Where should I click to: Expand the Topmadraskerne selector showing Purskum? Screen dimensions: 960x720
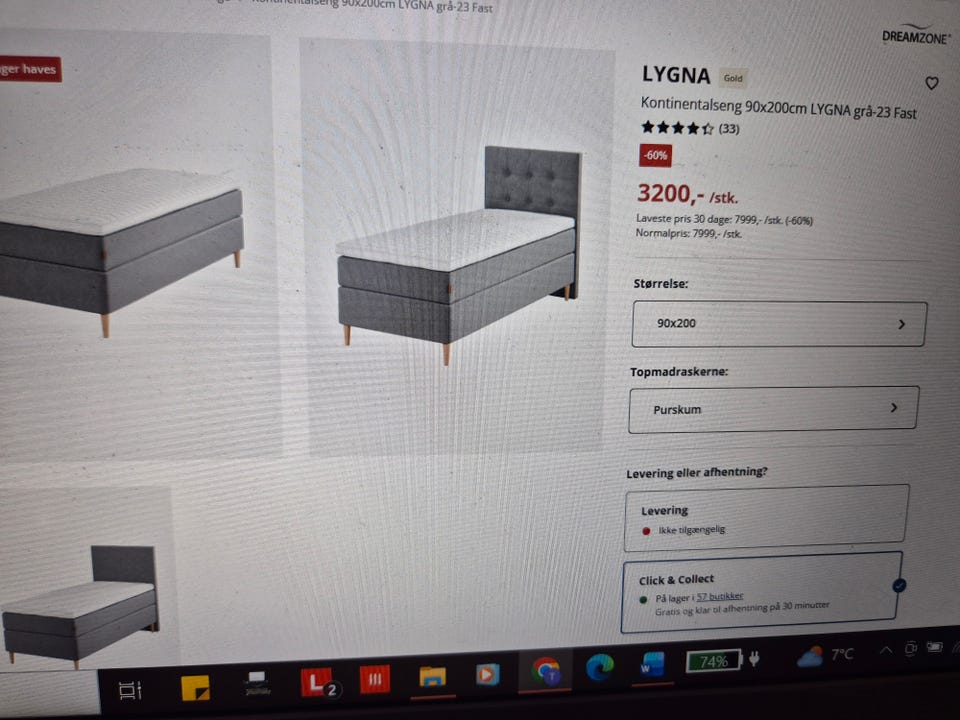pos(773,409)
